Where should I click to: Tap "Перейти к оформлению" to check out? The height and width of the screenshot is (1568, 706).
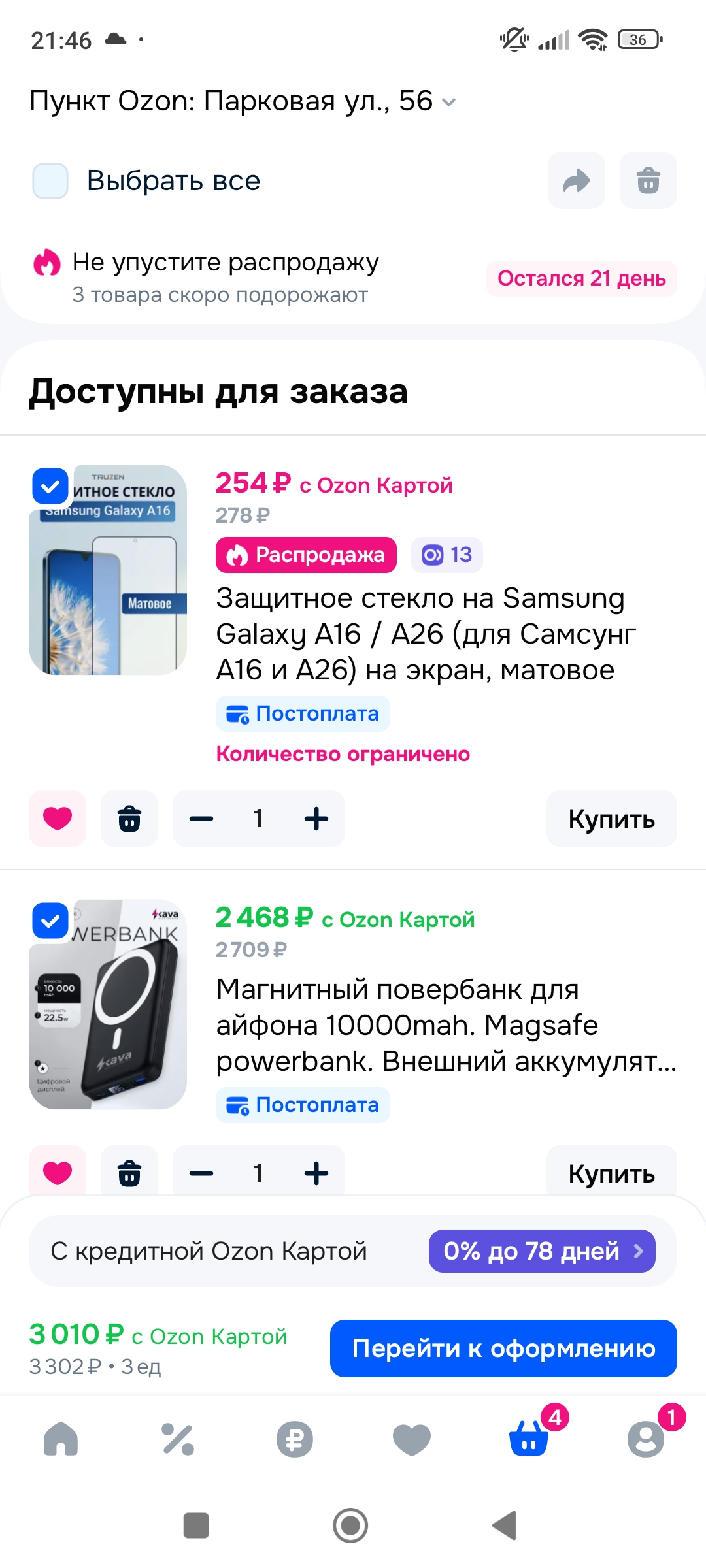503,1348
